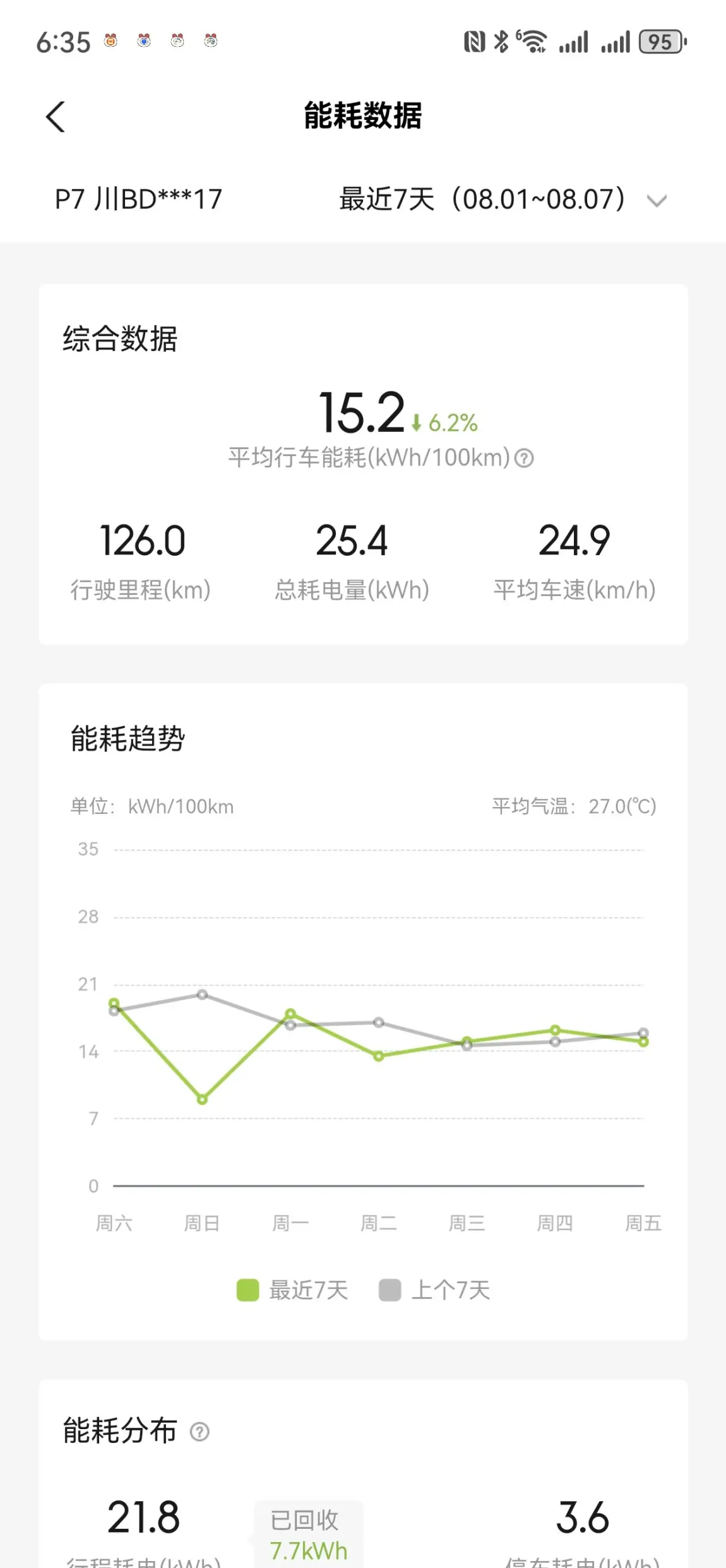
Task: Open the 最近7天 date range dropdown
Action: click(503, 200)
